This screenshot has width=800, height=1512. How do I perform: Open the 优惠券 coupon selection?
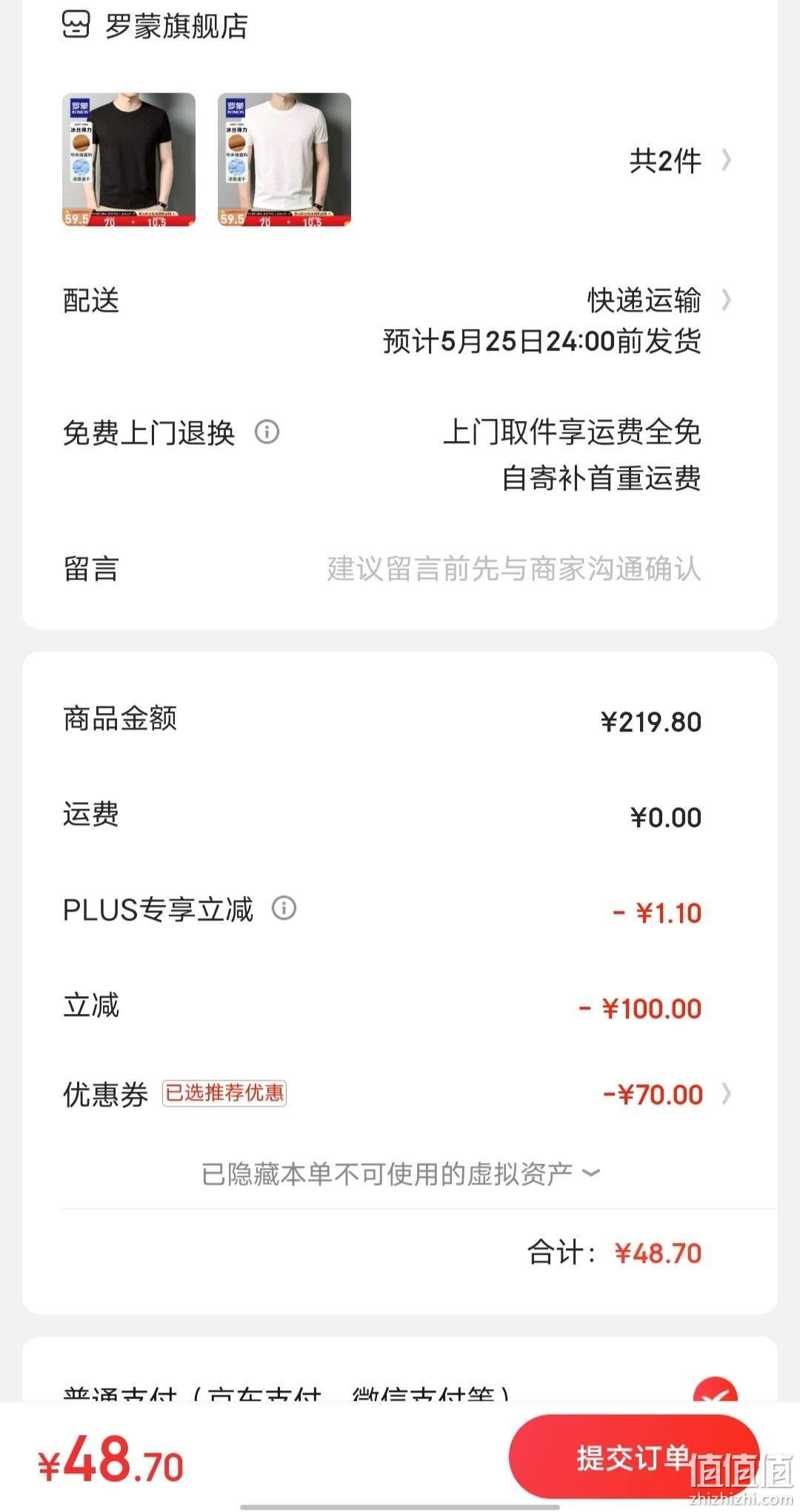400,1094
